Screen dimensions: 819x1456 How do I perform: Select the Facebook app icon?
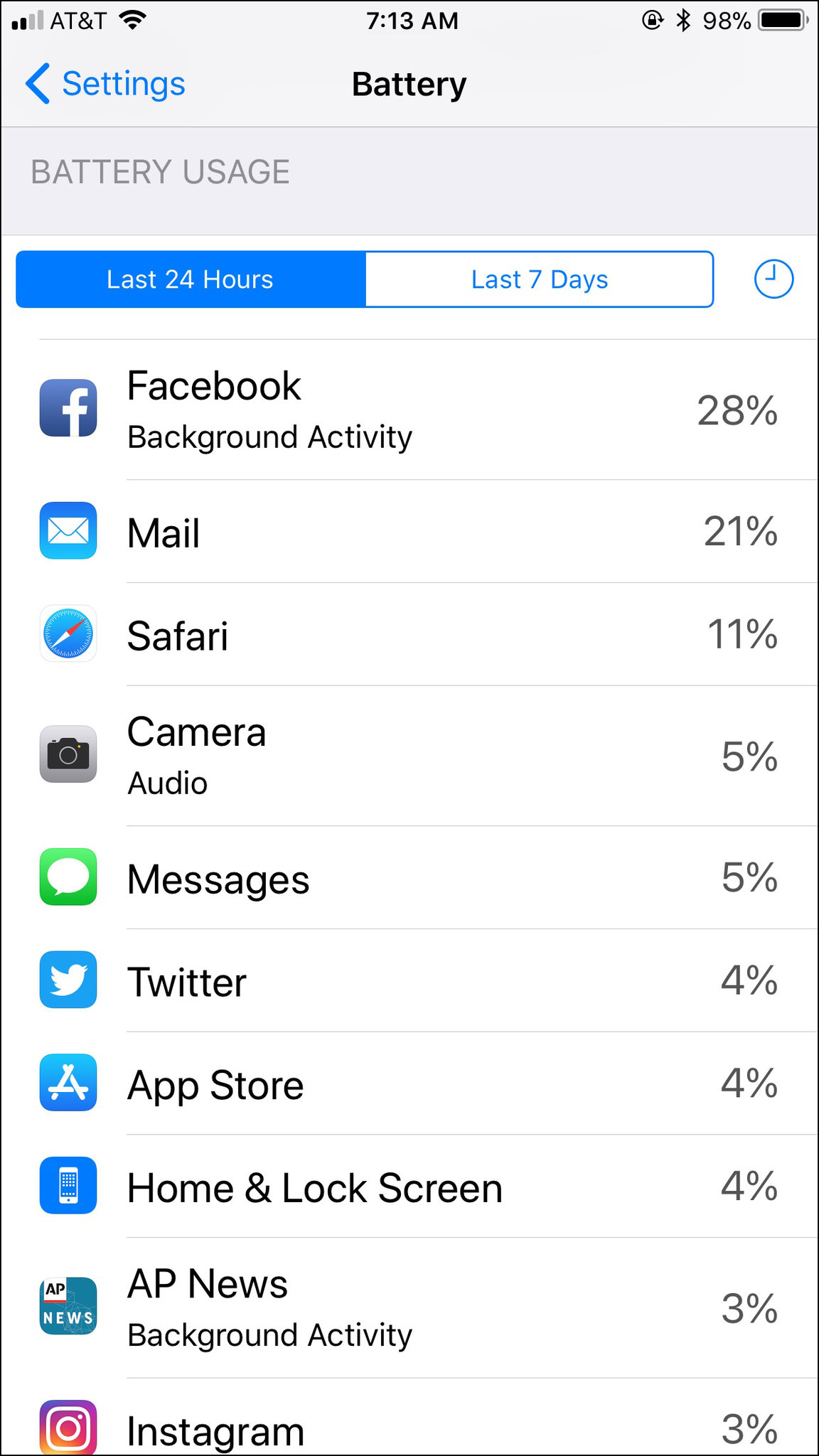click(x=68, y=408)
